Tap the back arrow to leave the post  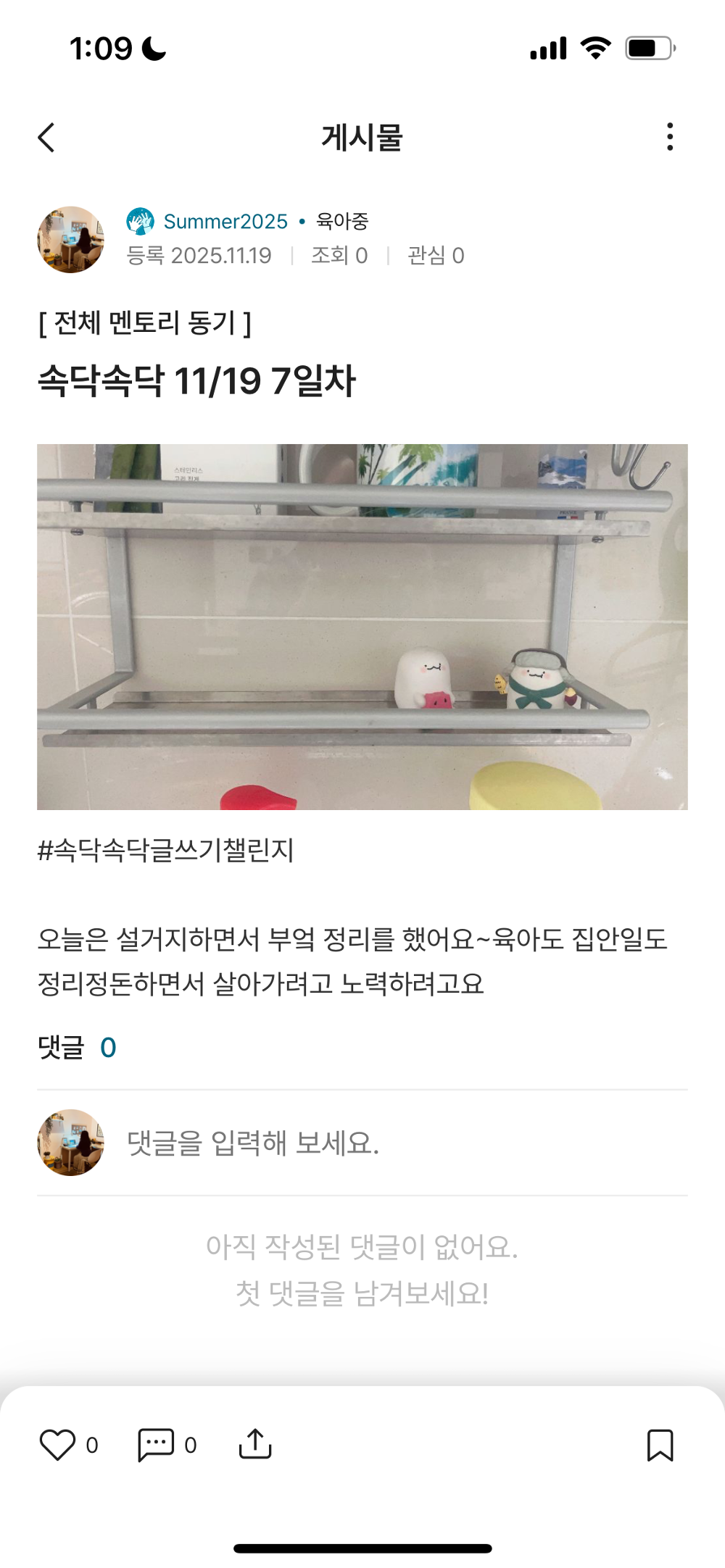pyautogui.click(x=46, y=138)
